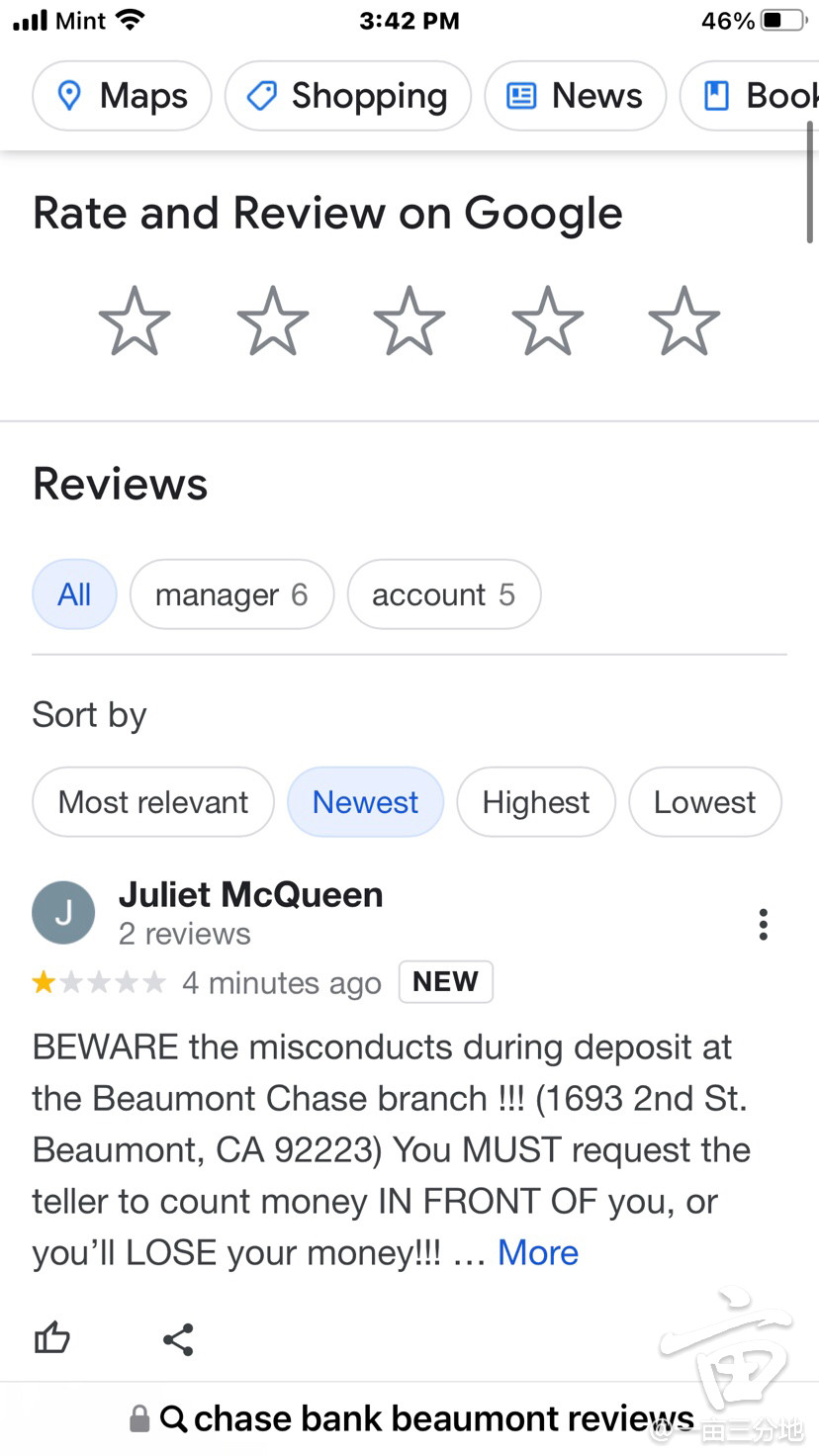Sort reviews by Most relevant
Image resolution: width=819 pixels, height=1456 pixels.
[153, 802]
